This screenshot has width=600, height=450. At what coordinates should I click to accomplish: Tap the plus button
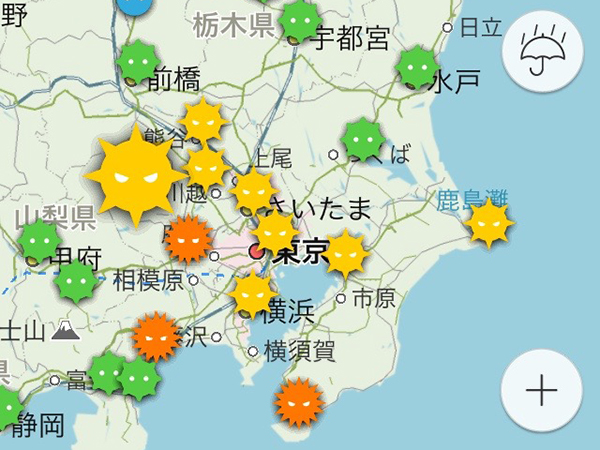click(540, 390)
